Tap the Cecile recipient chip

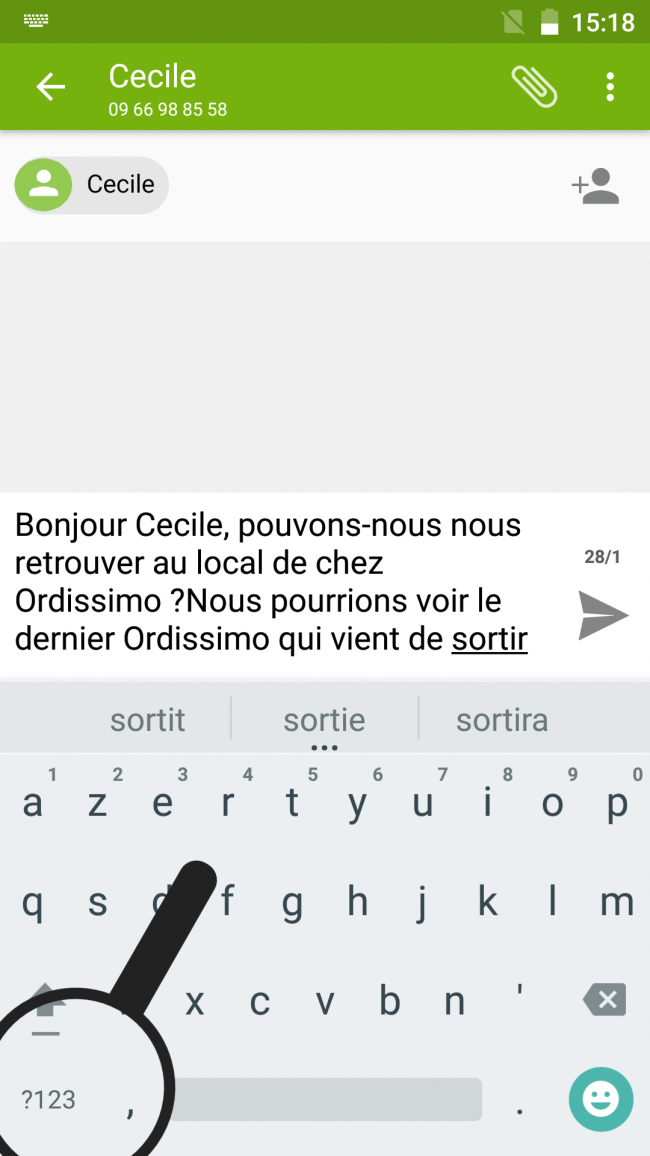(92, 185)
